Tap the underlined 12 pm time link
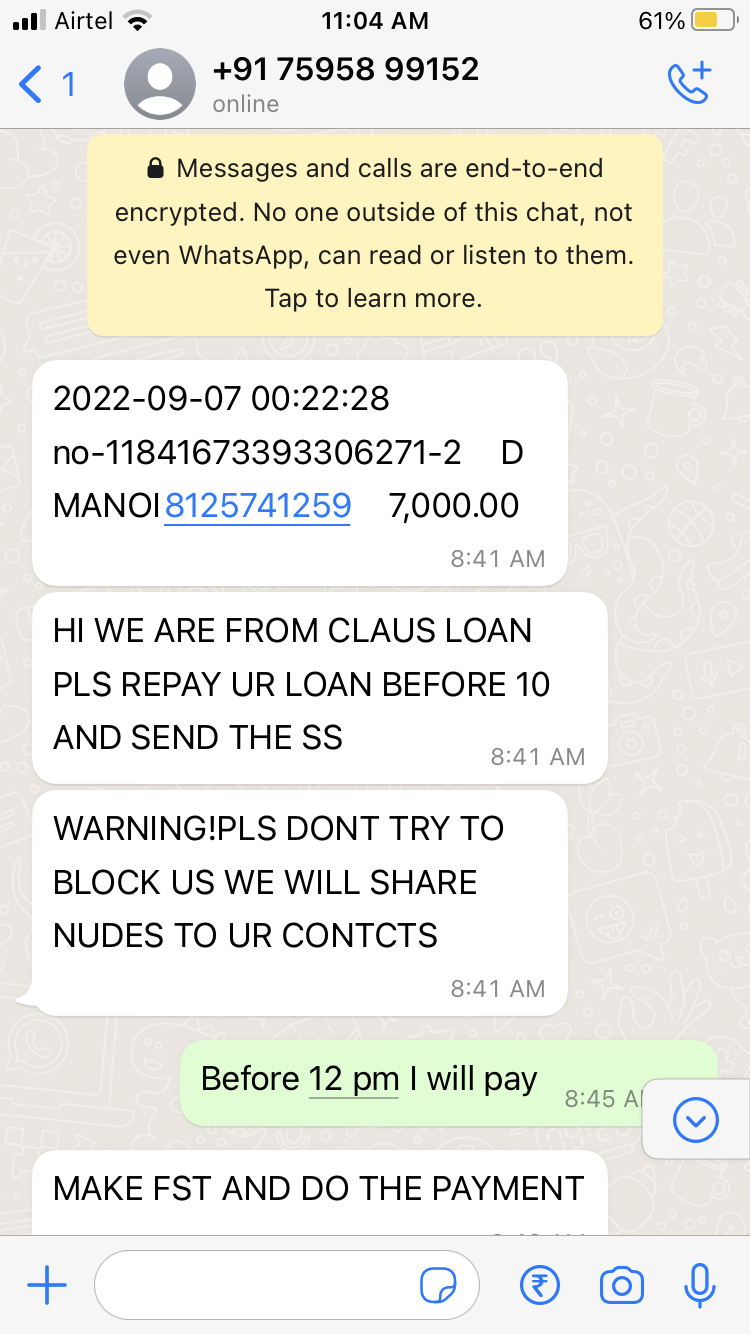 pos(353,1080)
